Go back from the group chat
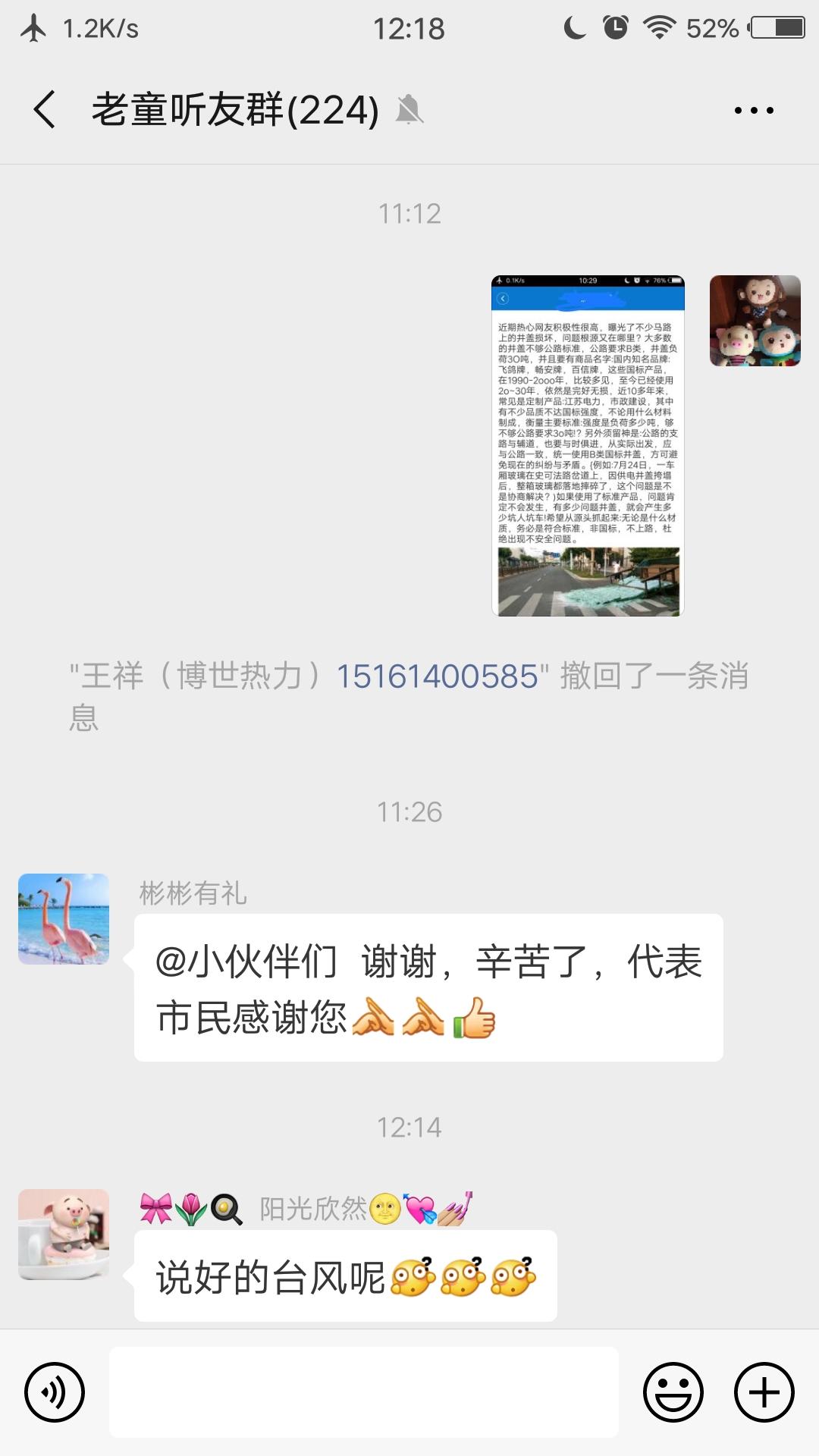819x1456 pixels. (x=45, y=110)
